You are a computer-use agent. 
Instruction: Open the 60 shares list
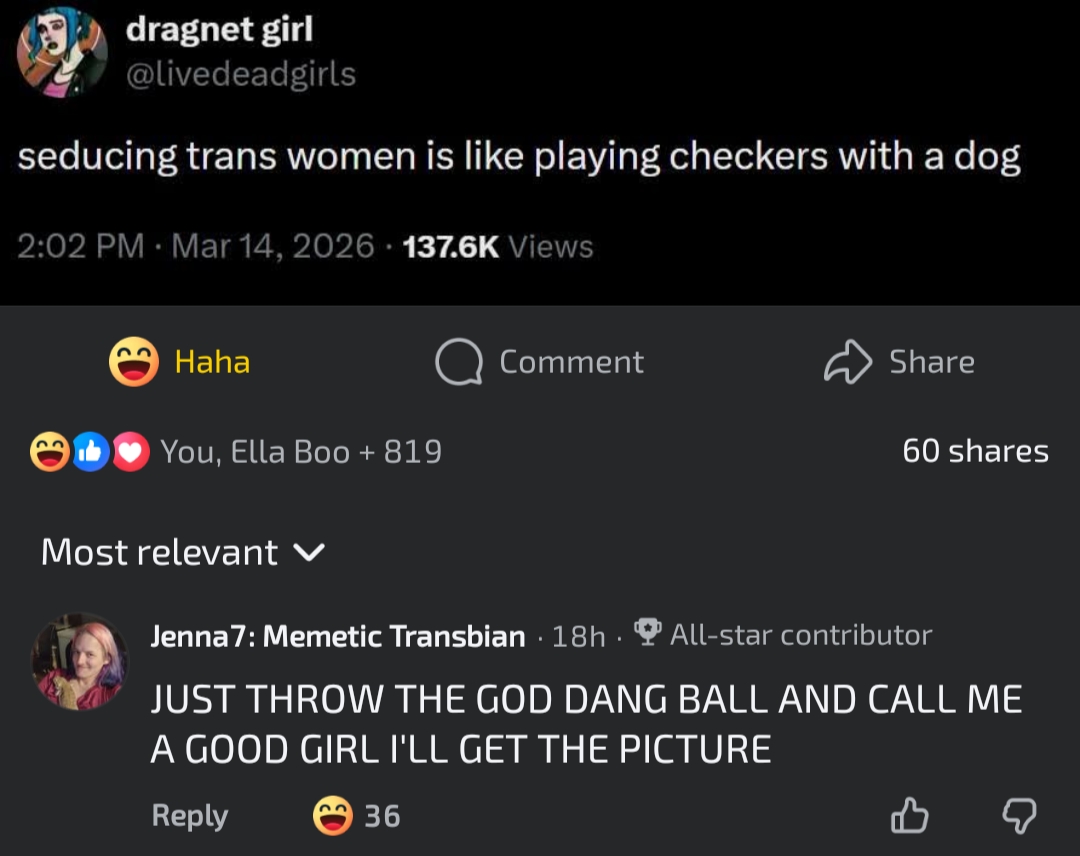[975, 452]
